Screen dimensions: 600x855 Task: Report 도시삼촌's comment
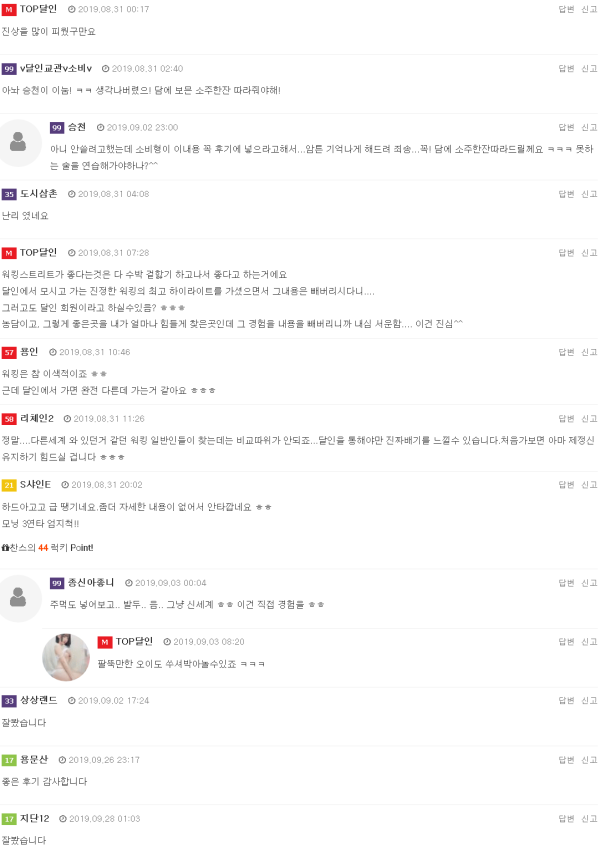point(589,194)
